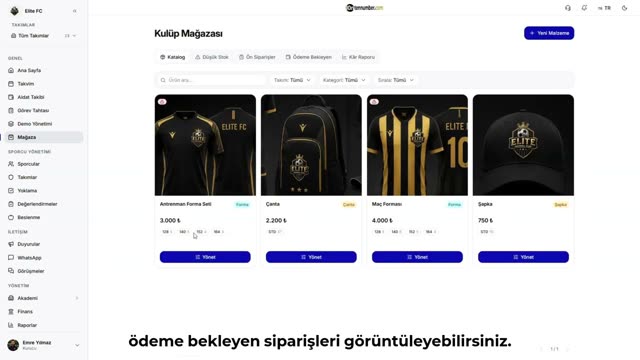This screenshot has width=640, height=360.
Task: Toggle dark mode with the moon icon
Action: click(x=624, y=8)
